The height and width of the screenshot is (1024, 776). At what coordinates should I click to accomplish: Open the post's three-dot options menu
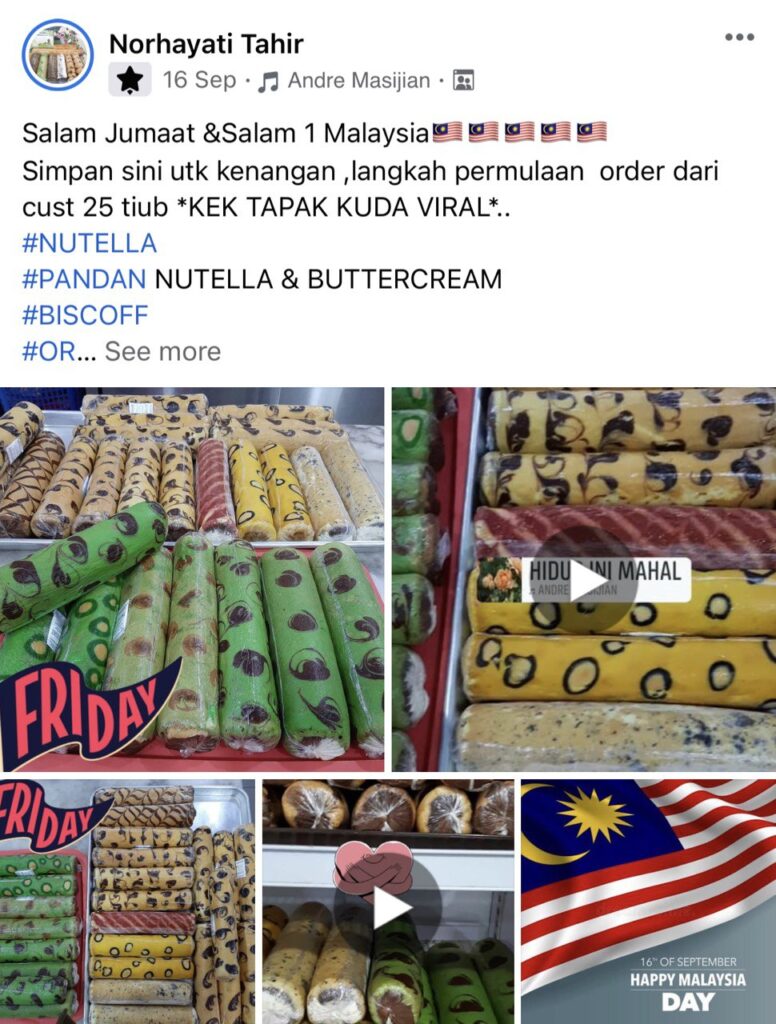739,38
